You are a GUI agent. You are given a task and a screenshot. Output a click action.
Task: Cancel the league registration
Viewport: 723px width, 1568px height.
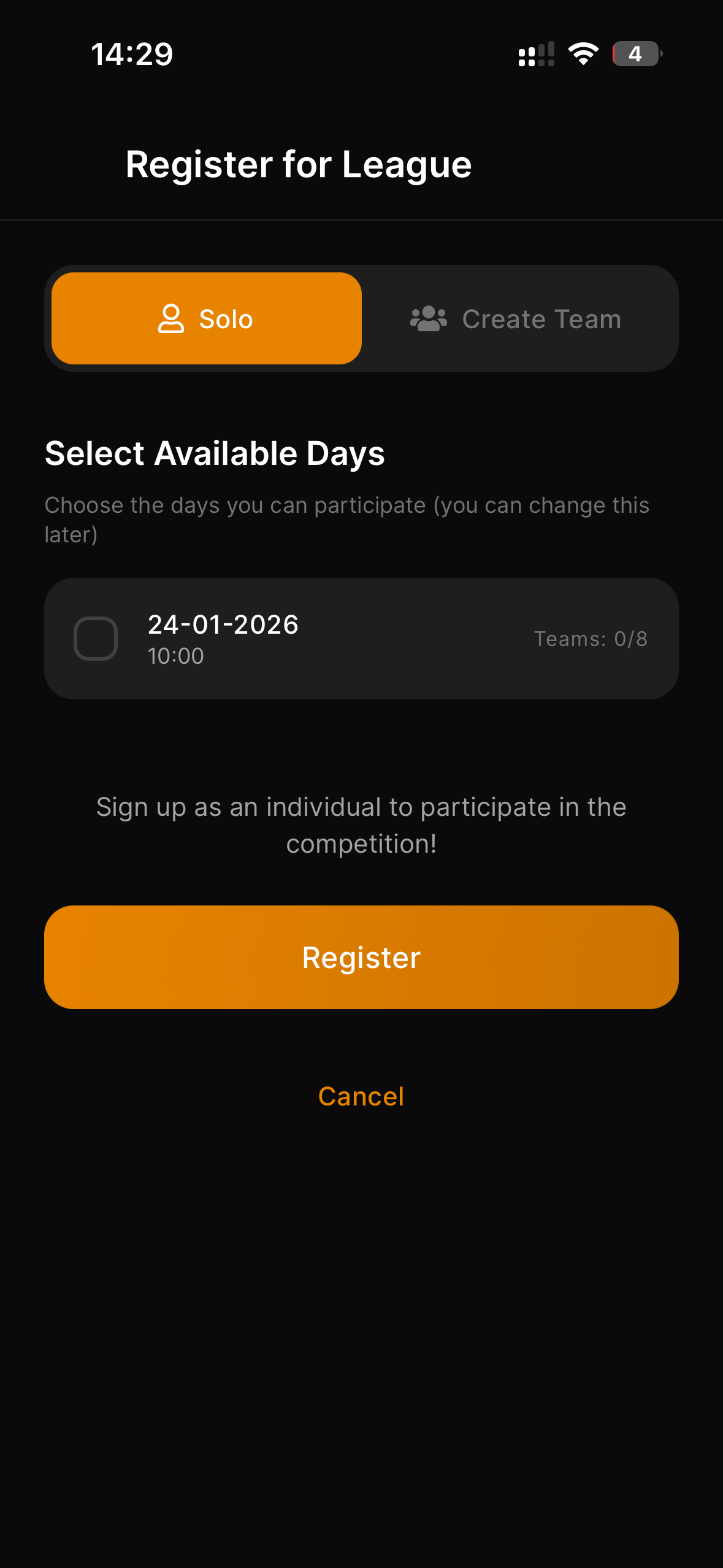pyautogui.click(x=361, y=1096)
